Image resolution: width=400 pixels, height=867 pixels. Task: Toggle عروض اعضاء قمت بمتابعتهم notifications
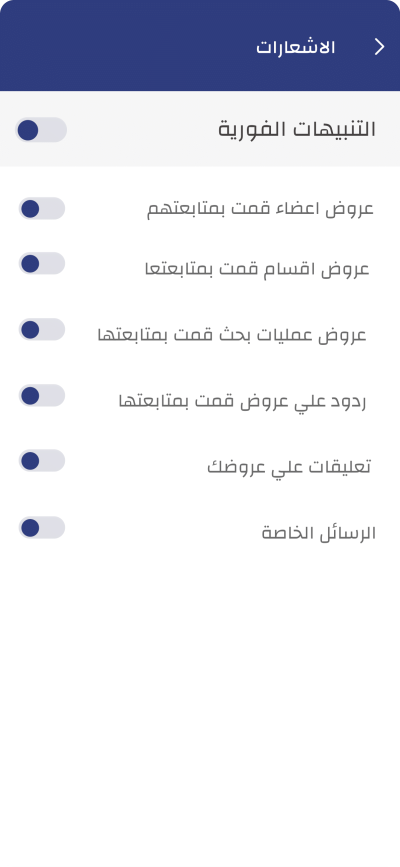pyautogui.click(x=42, y=208)
